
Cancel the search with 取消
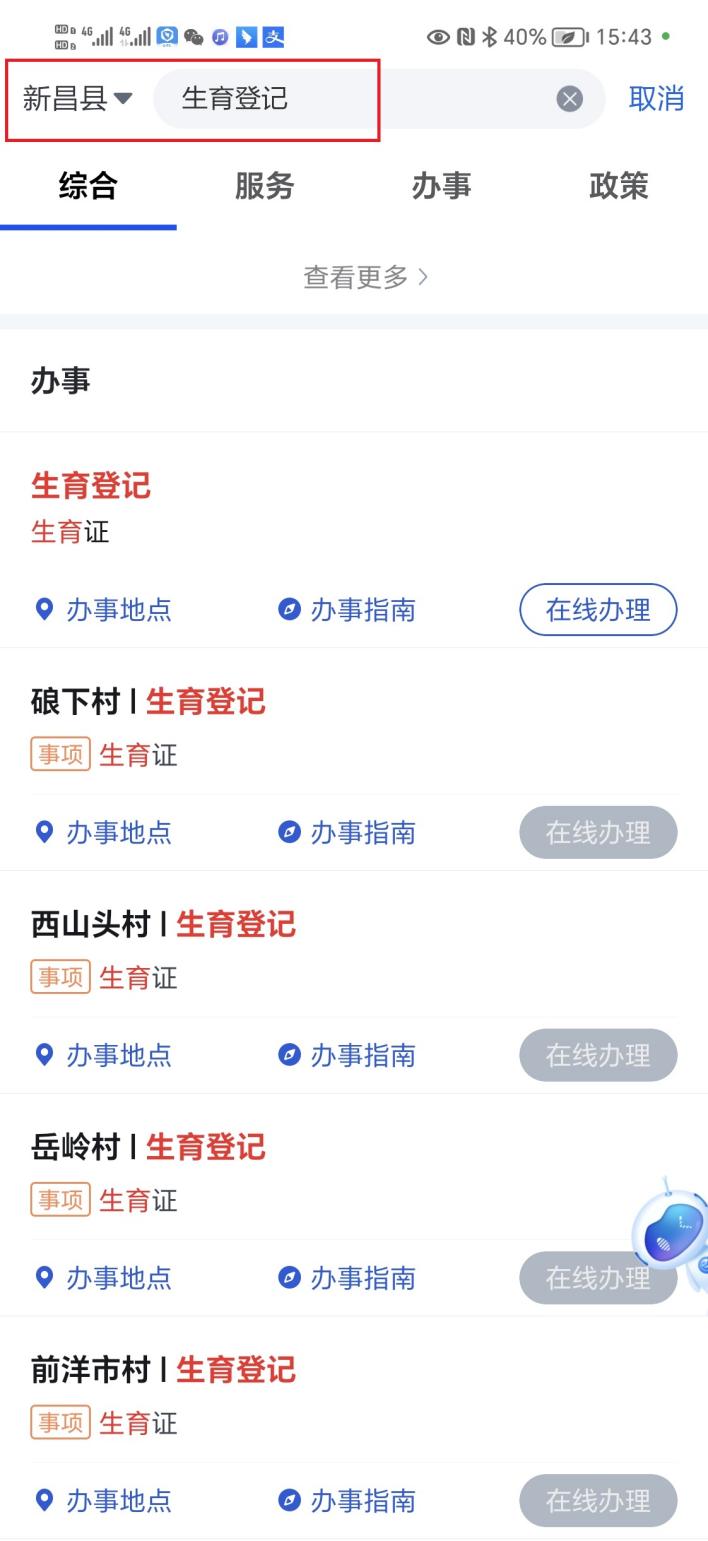tap(656, 98)
